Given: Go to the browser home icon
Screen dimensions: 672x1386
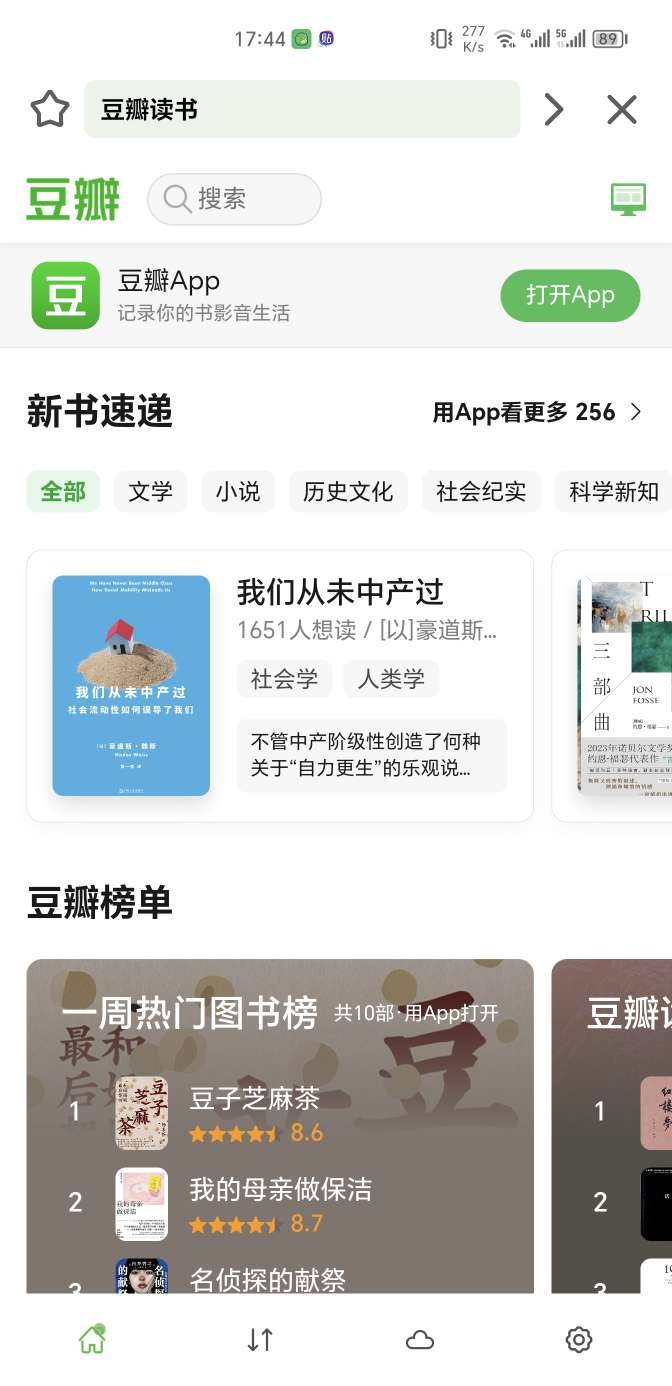Looking at the screenshot, I should [x=92, y=1339].
